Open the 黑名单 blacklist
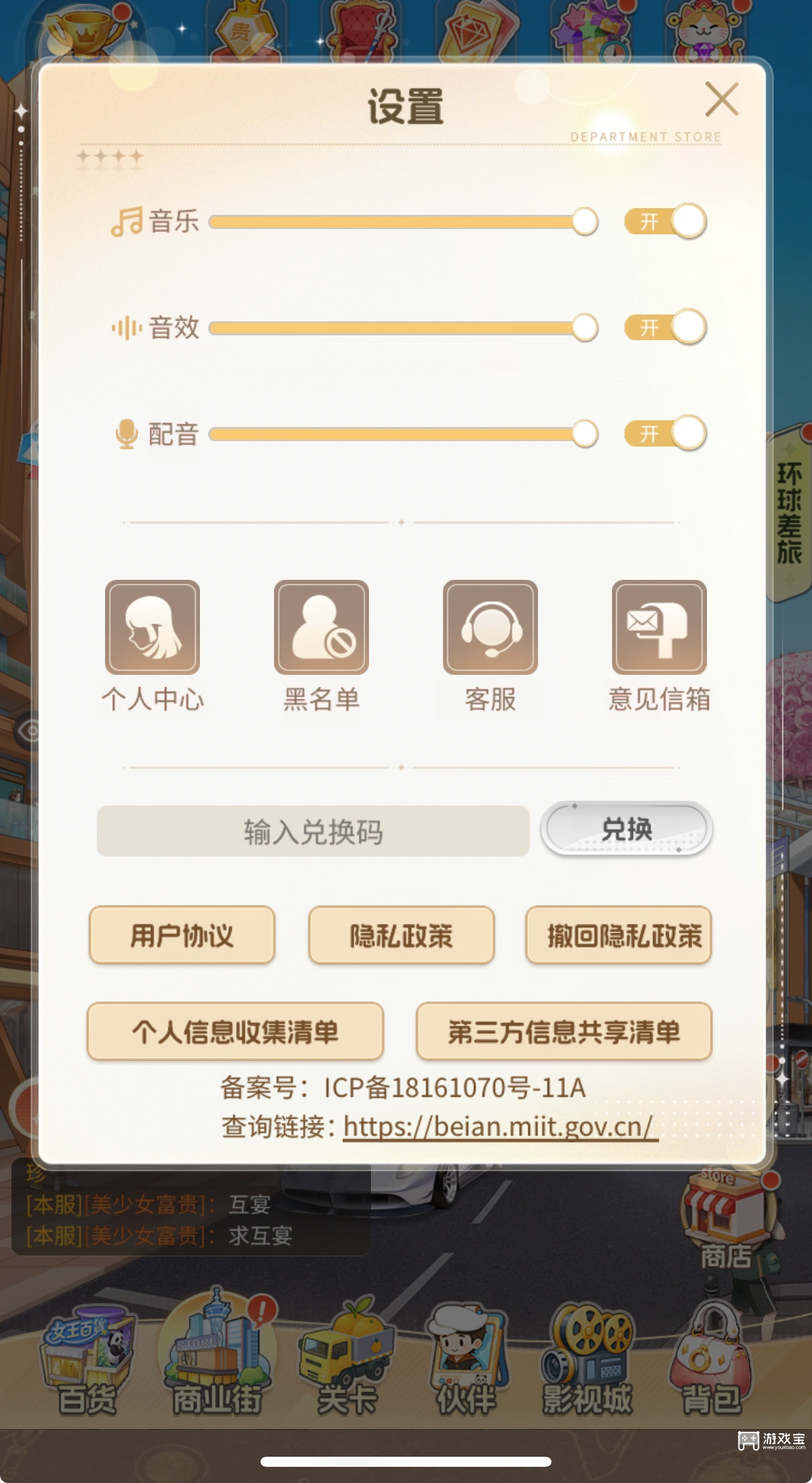The width and height of the screenshot is (812, 1483). [322, 626]
